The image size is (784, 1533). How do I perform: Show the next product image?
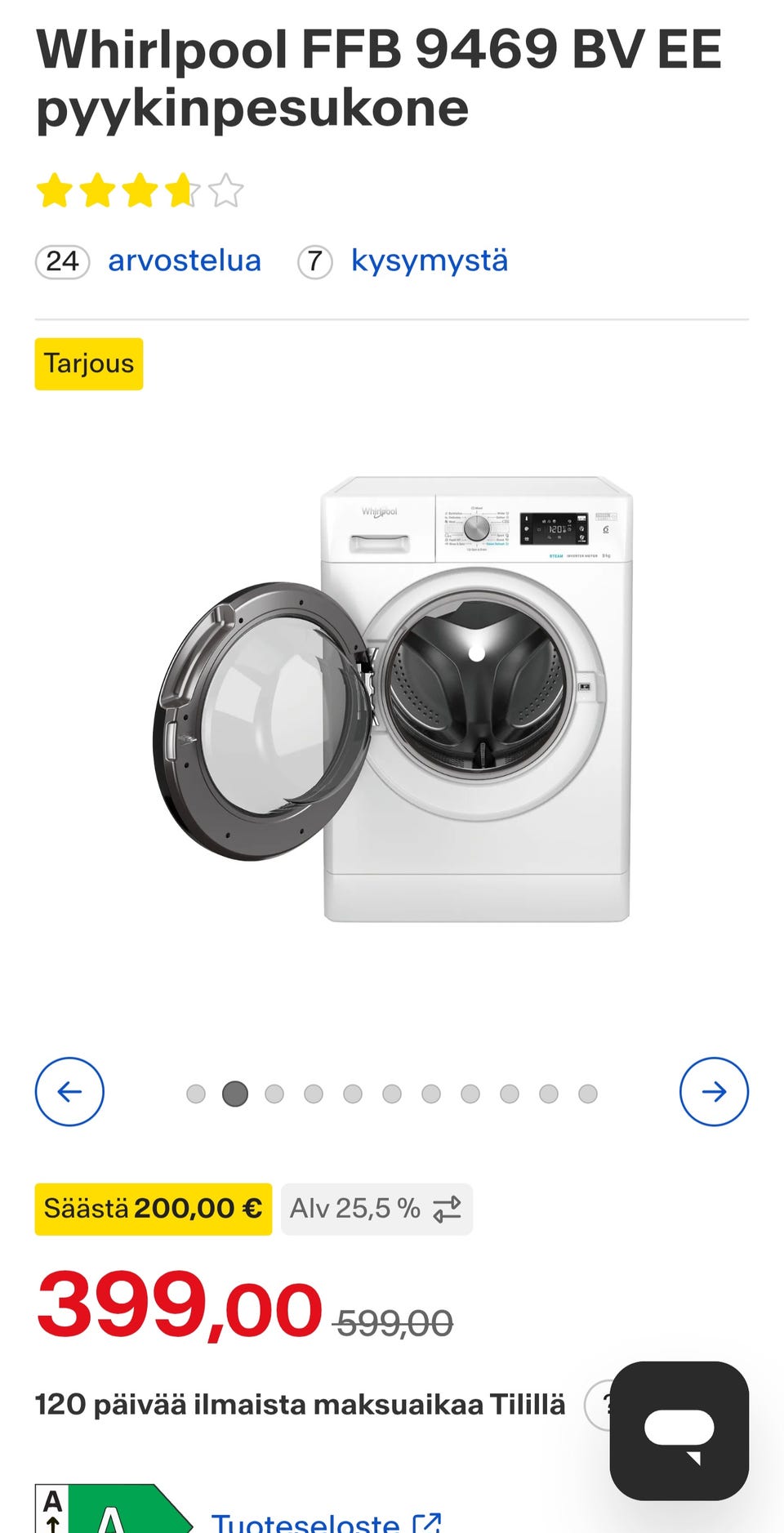[714, 1092]
